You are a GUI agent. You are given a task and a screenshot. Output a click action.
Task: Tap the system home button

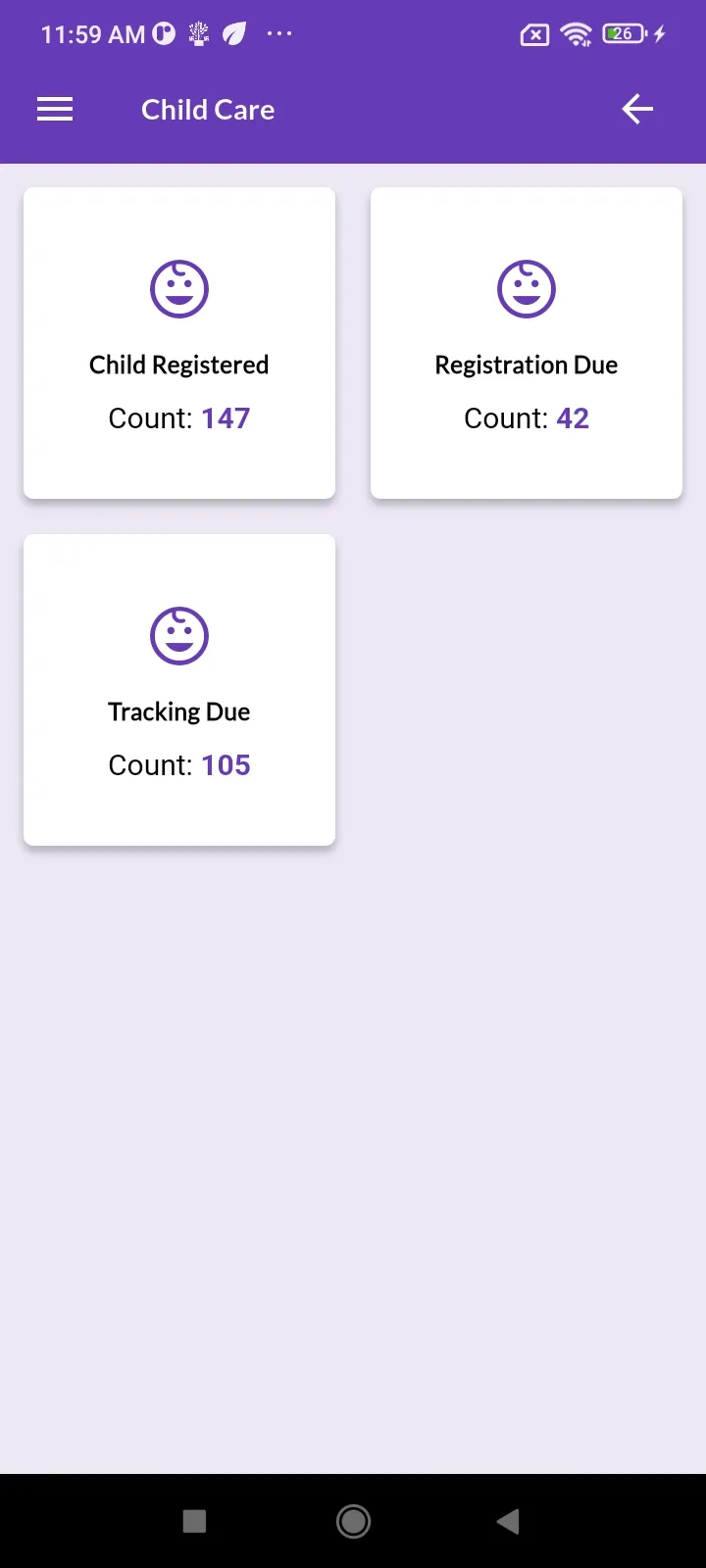tap(353, 1521)
